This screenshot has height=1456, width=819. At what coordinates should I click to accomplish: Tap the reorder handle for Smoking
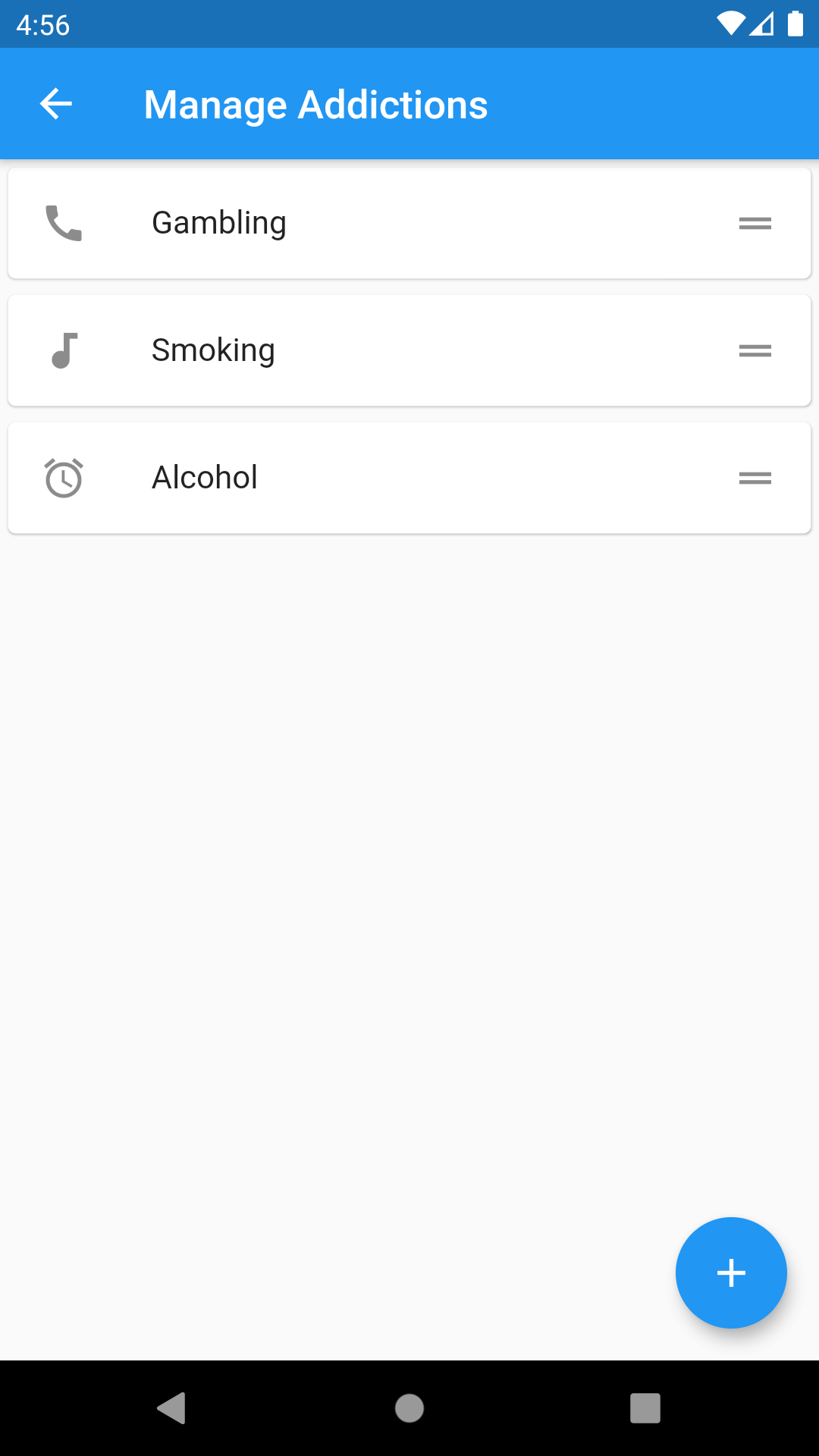pos(755,350)
